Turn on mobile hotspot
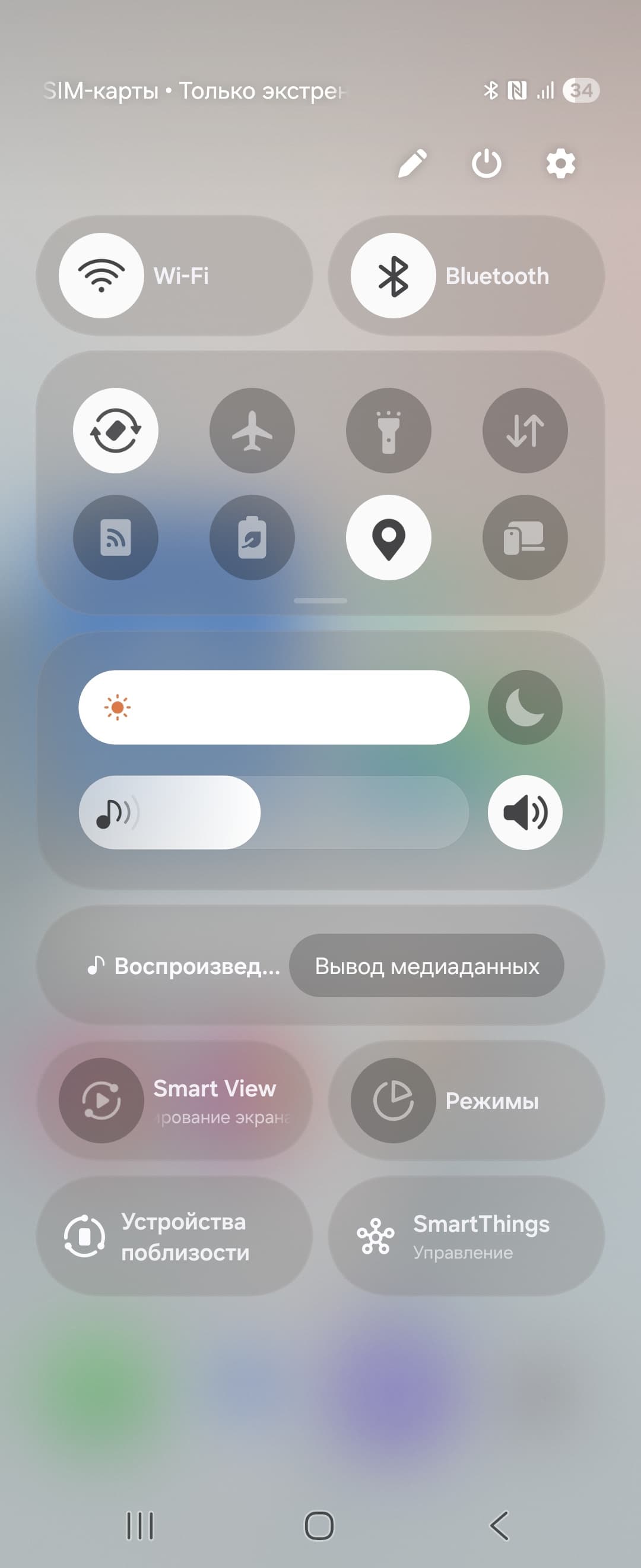This screenshot has height=1568, width=641. pos(116,537)
